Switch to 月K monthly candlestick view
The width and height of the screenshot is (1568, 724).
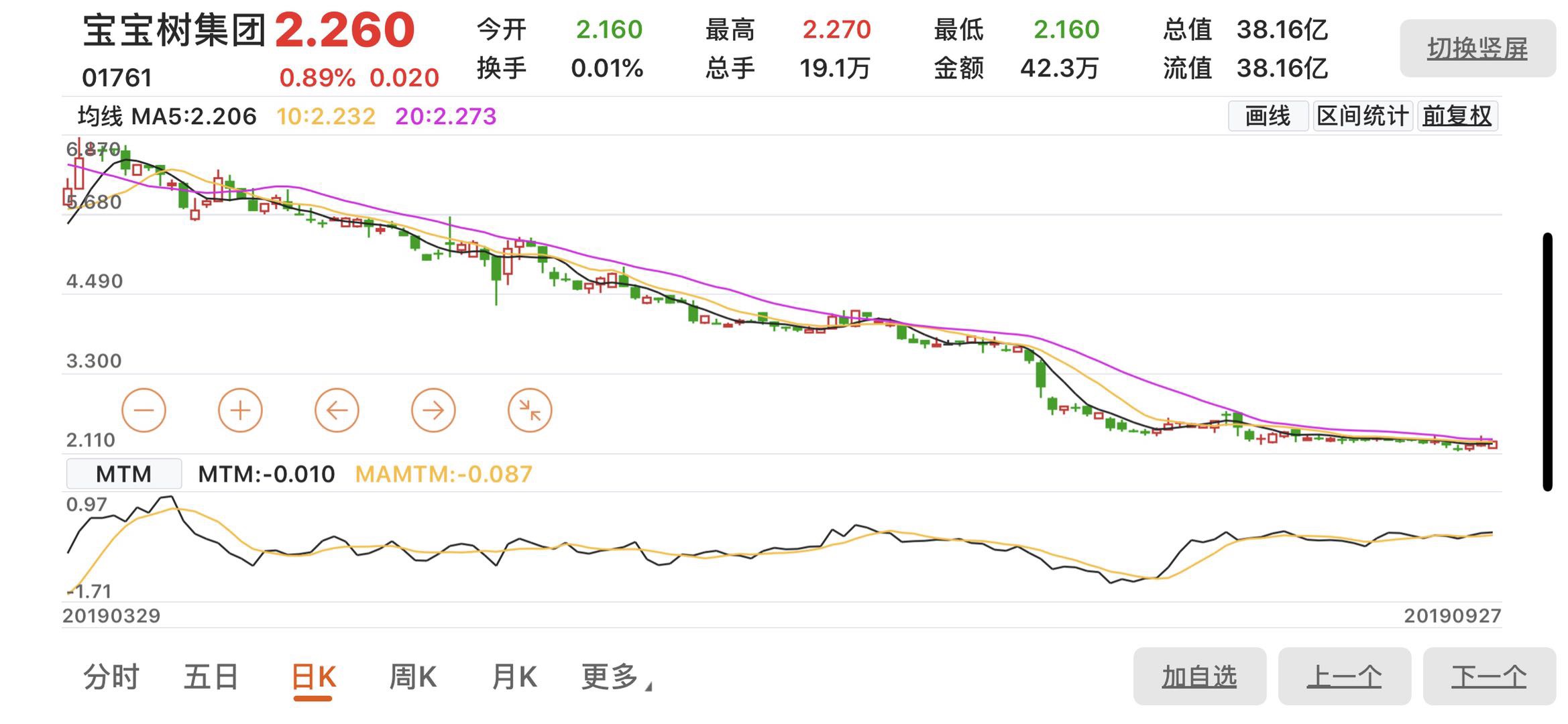point(514,676)
